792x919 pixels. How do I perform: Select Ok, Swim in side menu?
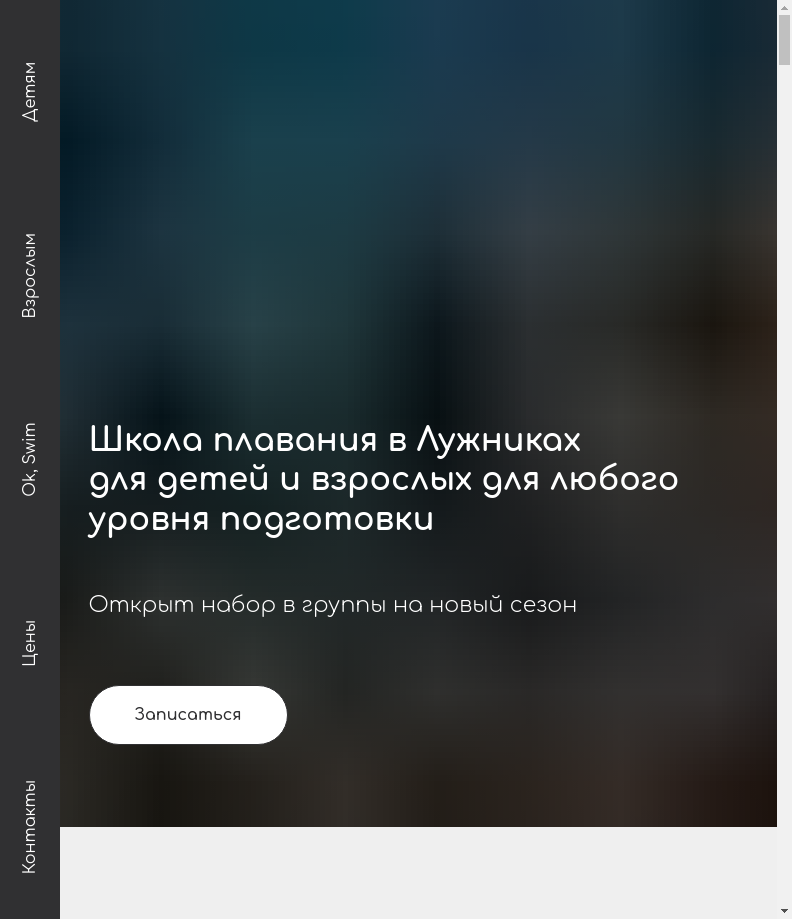pyautogui.click(x=29, y=459)
